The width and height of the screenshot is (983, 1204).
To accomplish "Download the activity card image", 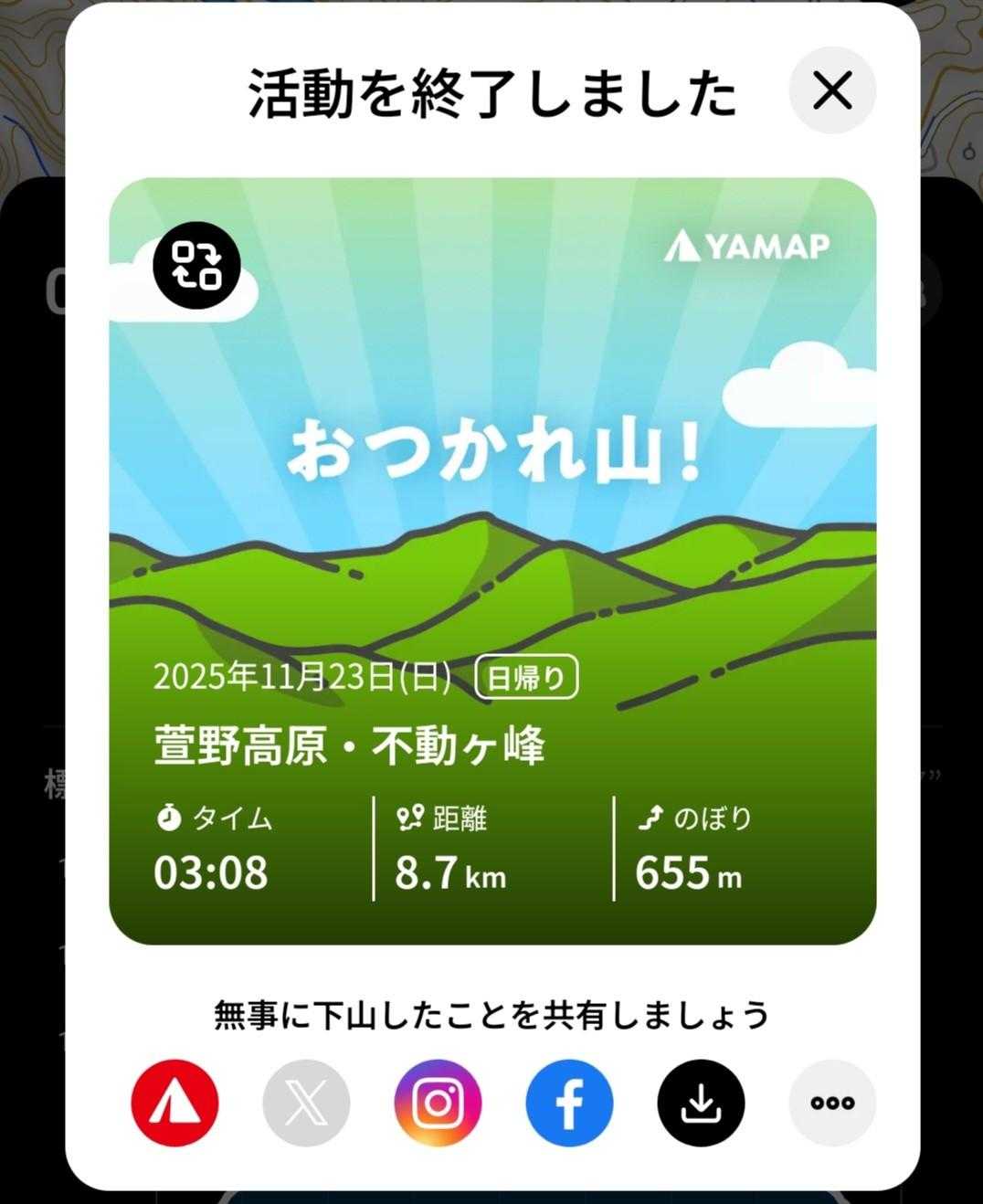I will (701, 1103).
